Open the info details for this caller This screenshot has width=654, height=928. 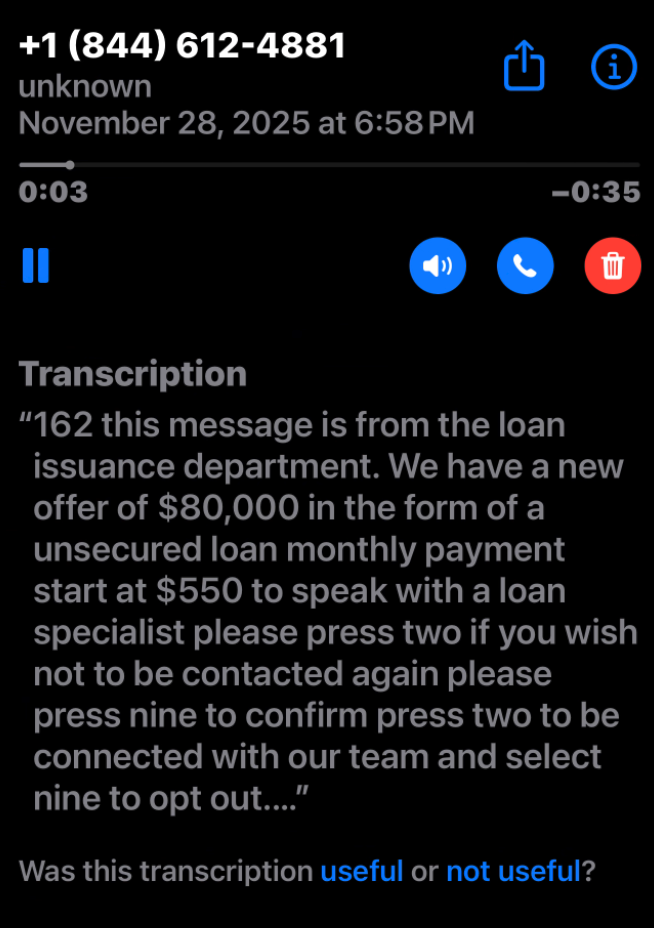click(x=613, y=66)
